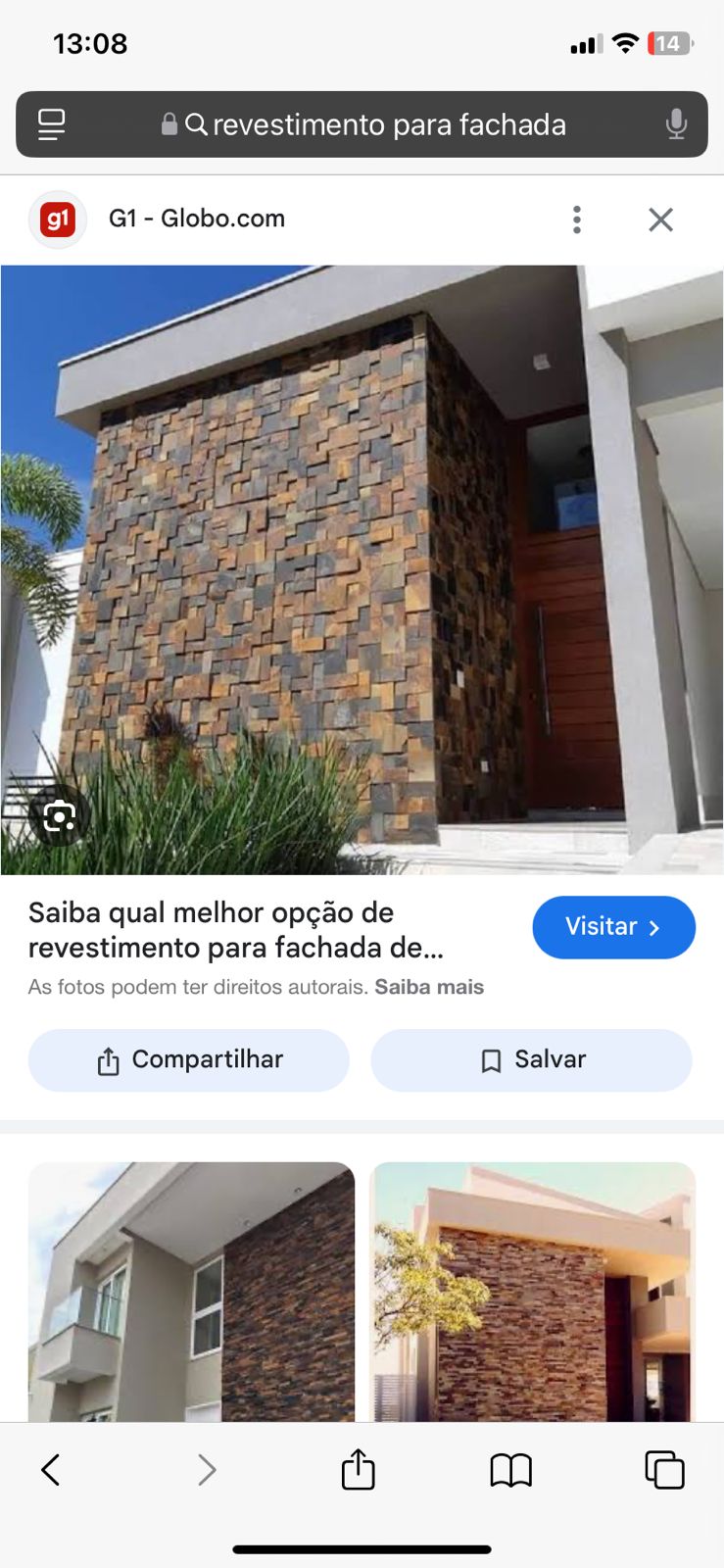This screenshot has height=1568, width=724.
Task: Open the share sheet from bottom toolbar
Action: pyautogui.click(x=358, y=1469)
